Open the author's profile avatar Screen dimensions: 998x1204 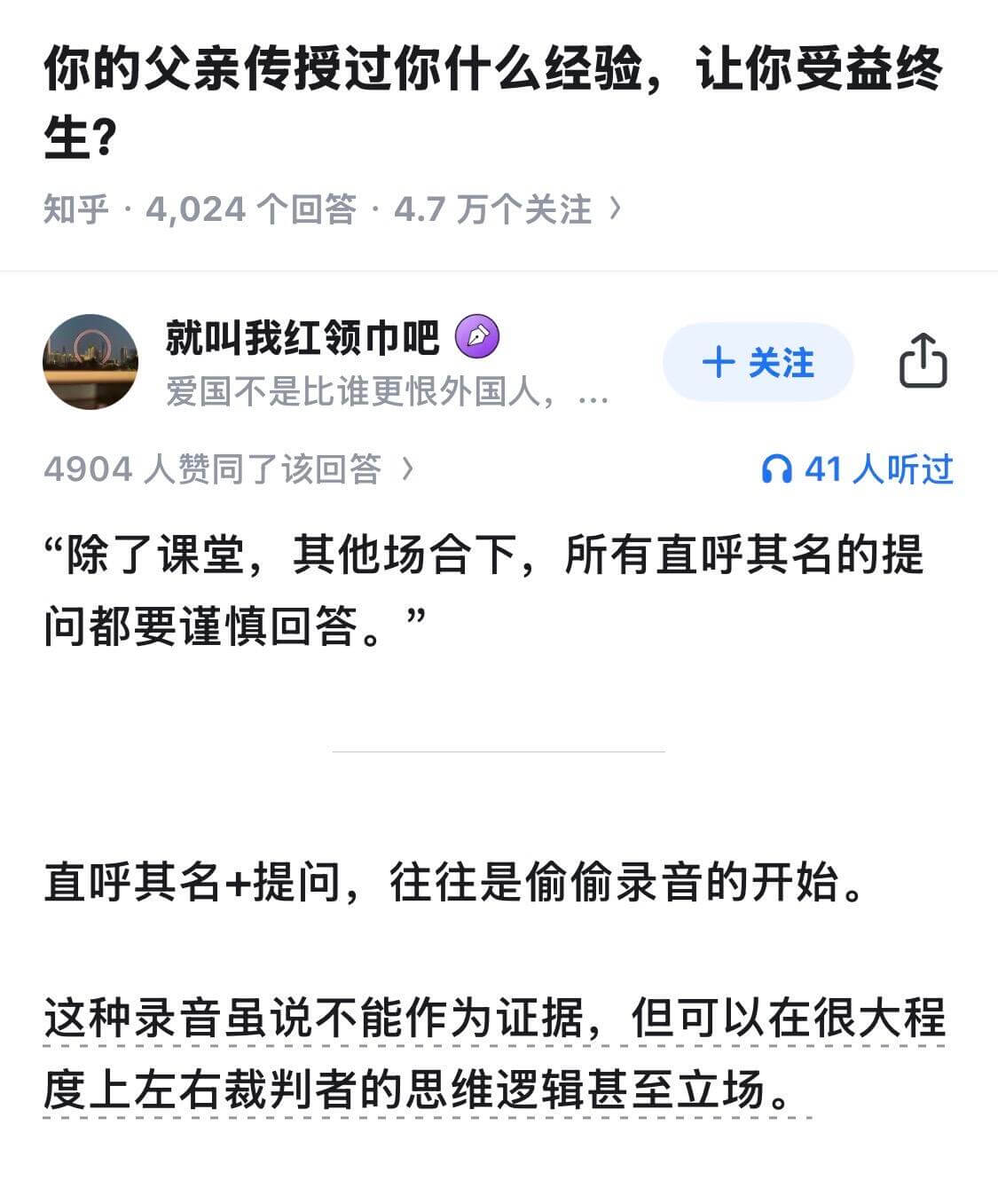coord(94,361)
